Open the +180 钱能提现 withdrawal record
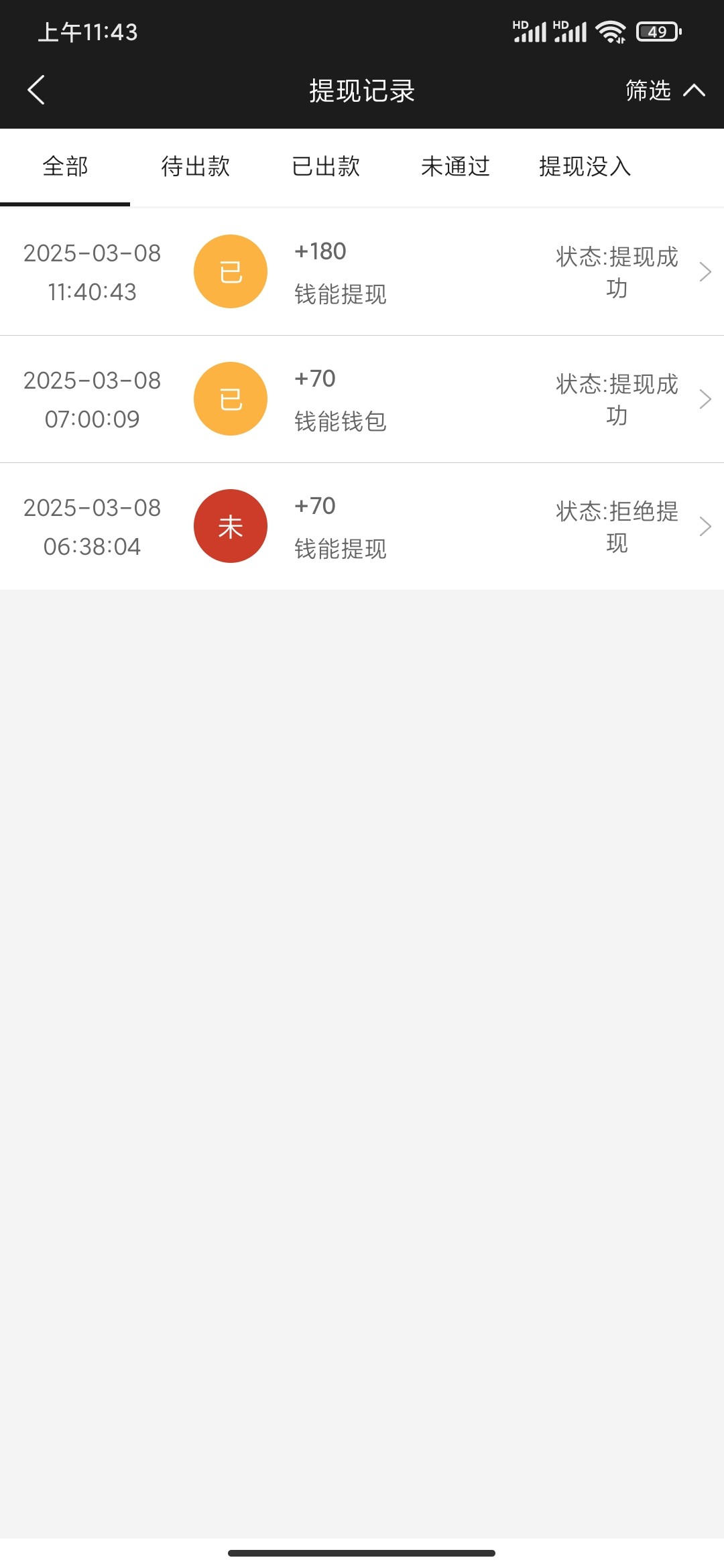This screenshot has width=724, height=1568. point(362,271)
